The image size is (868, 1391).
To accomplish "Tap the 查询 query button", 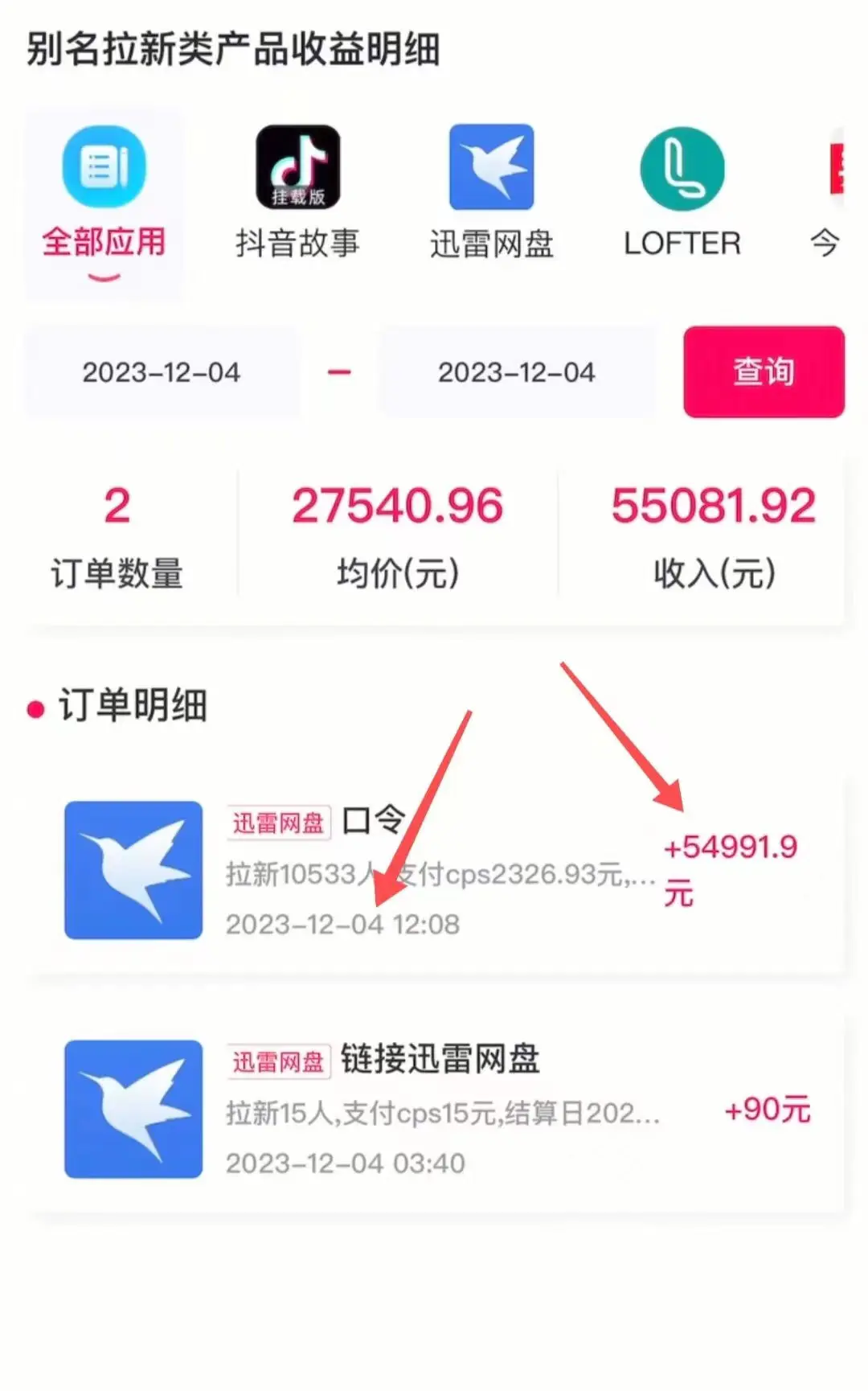I will click(x=762, y=371).
